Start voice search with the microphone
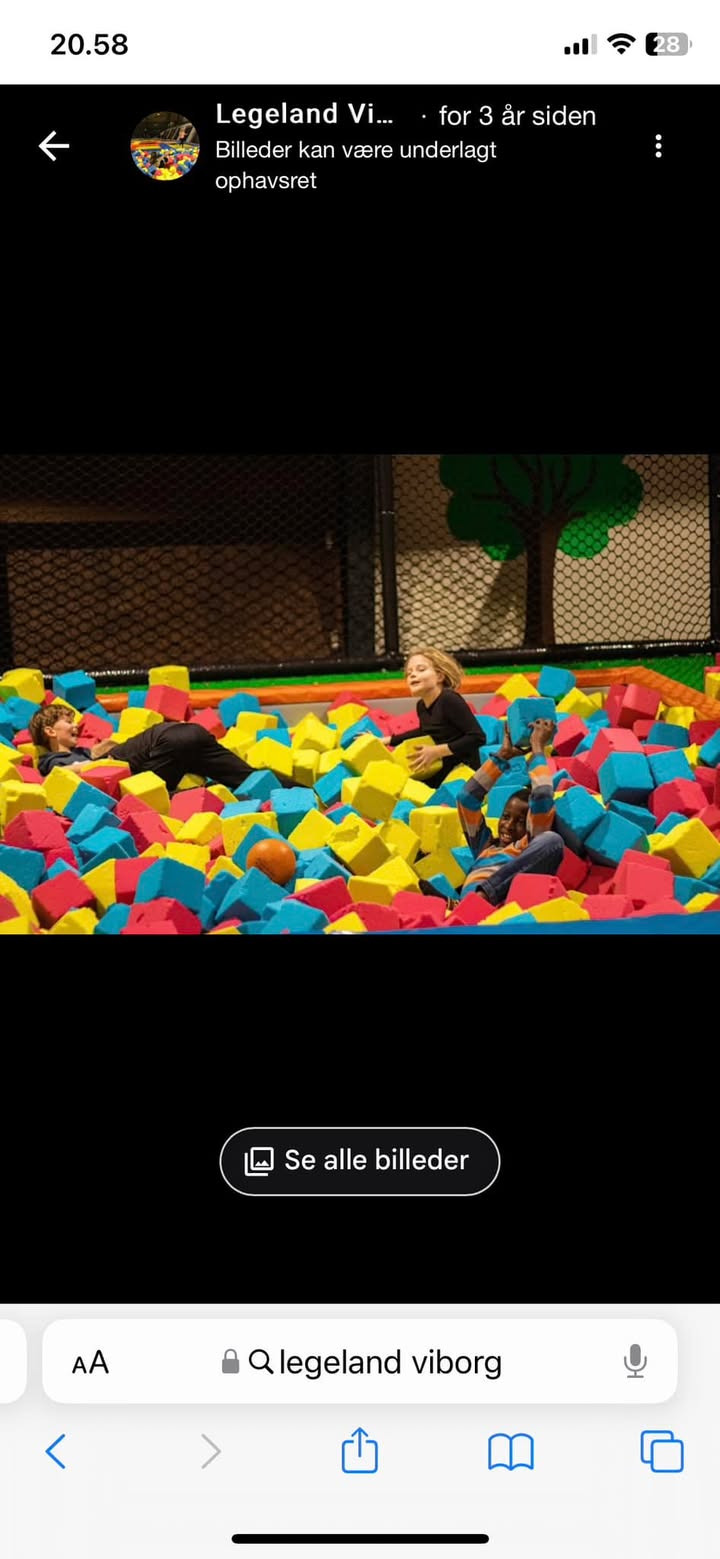This screenshot has width=720, height=1559. (x=634, y=1361)
